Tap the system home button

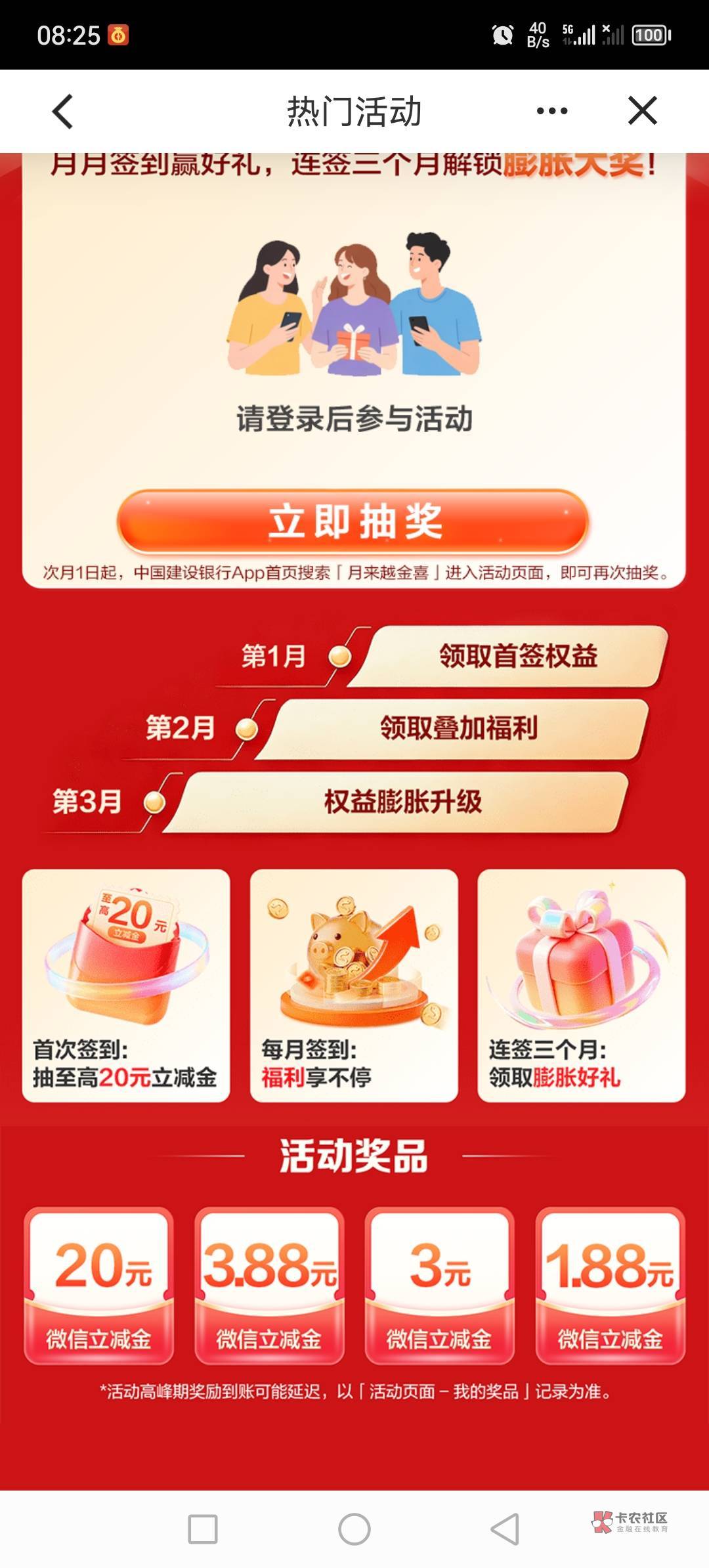click(354, 1529)
